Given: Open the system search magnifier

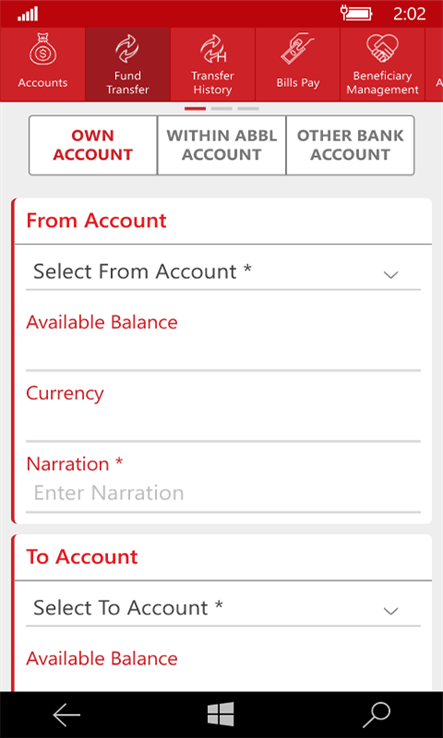Looking at the screenshot, I should 377,715.
